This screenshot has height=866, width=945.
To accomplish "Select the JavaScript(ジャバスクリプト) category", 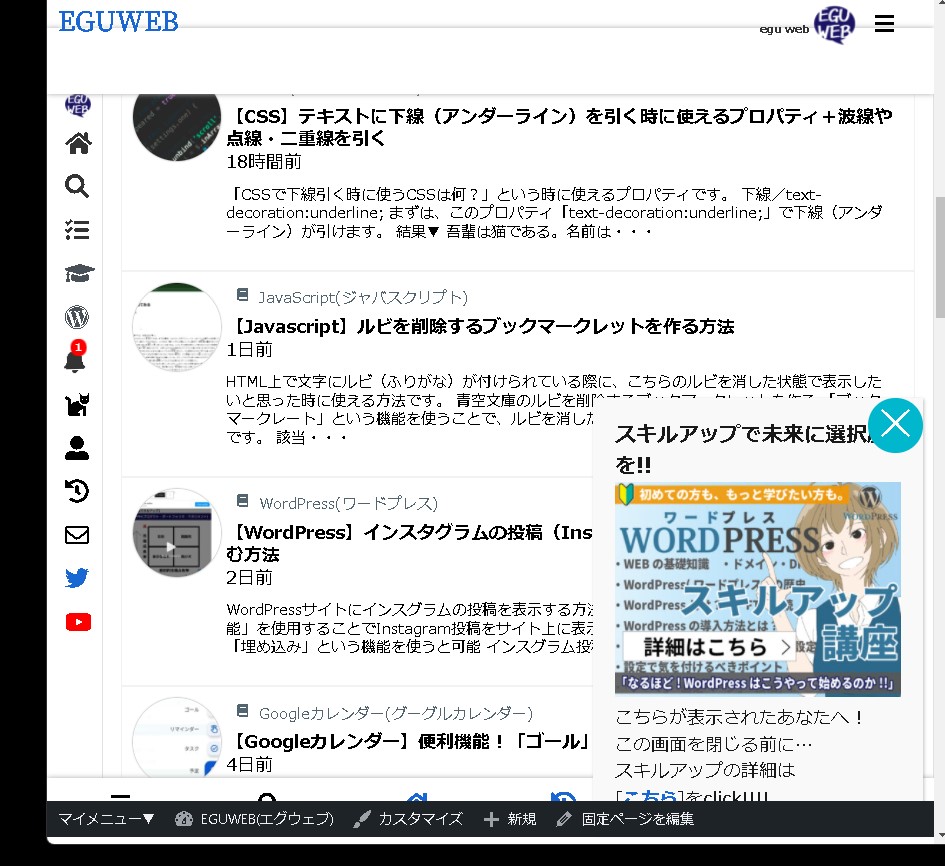I will 362,297.
